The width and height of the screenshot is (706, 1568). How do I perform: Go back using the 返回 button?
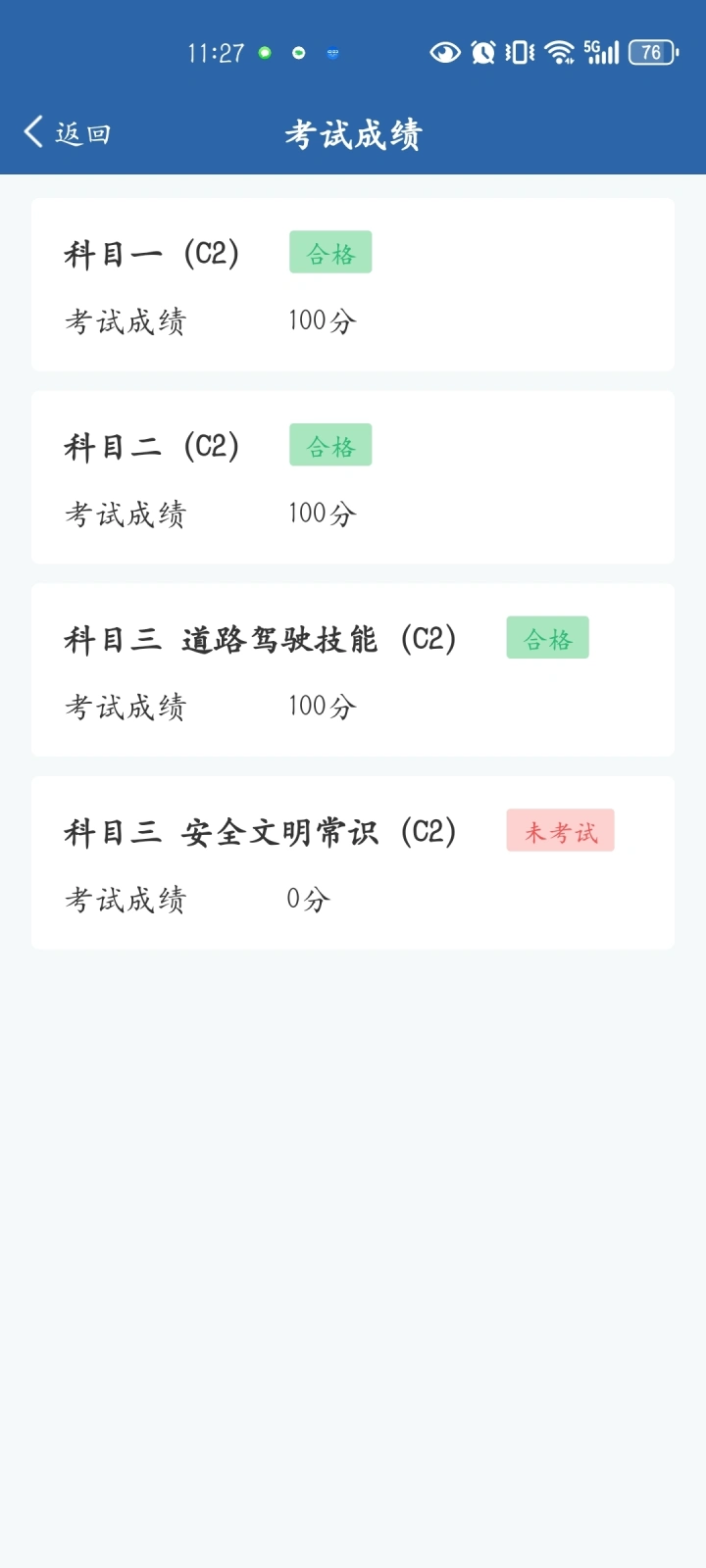[67, 132]
